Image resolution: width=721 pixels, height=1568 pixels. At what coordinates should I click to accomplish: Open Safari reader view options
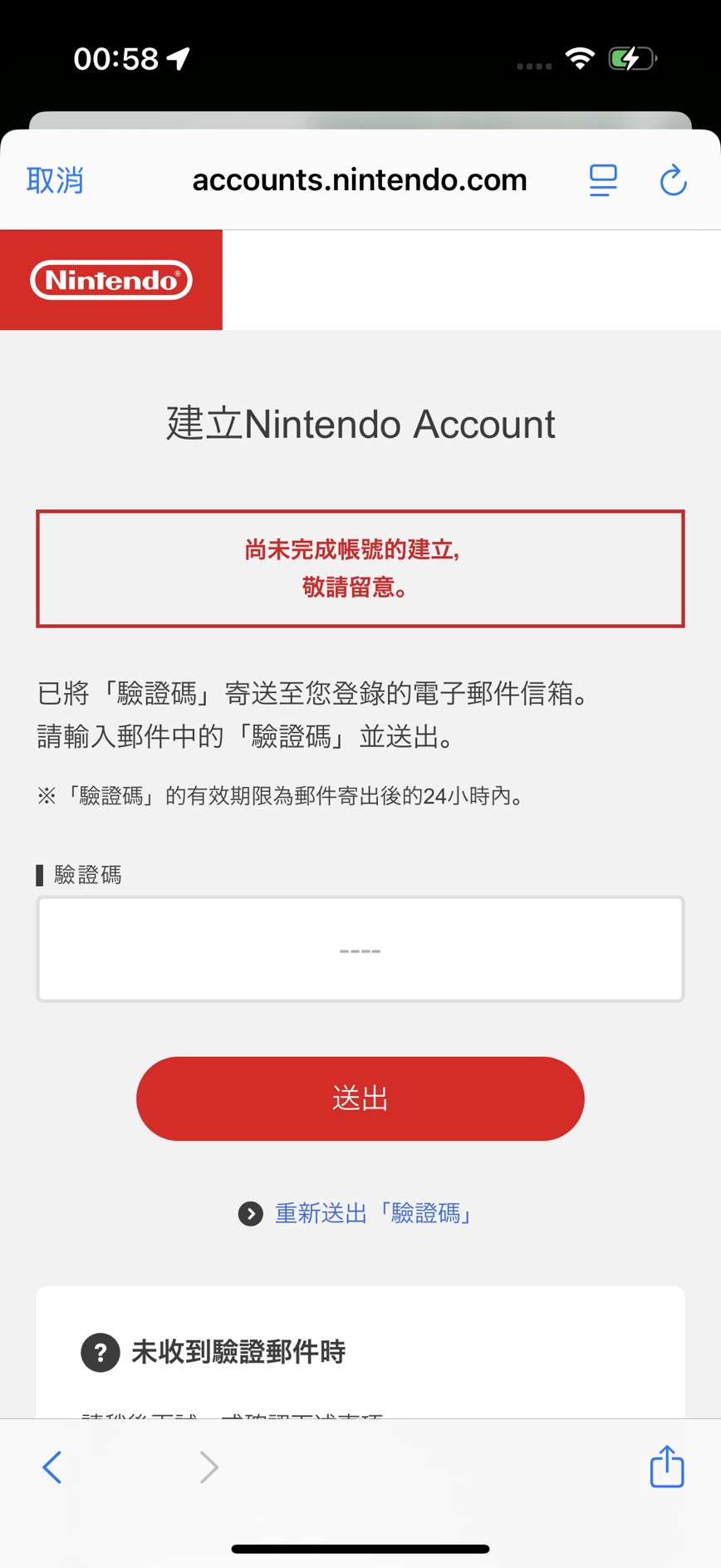pyautogui.click(x=603, y=180)
